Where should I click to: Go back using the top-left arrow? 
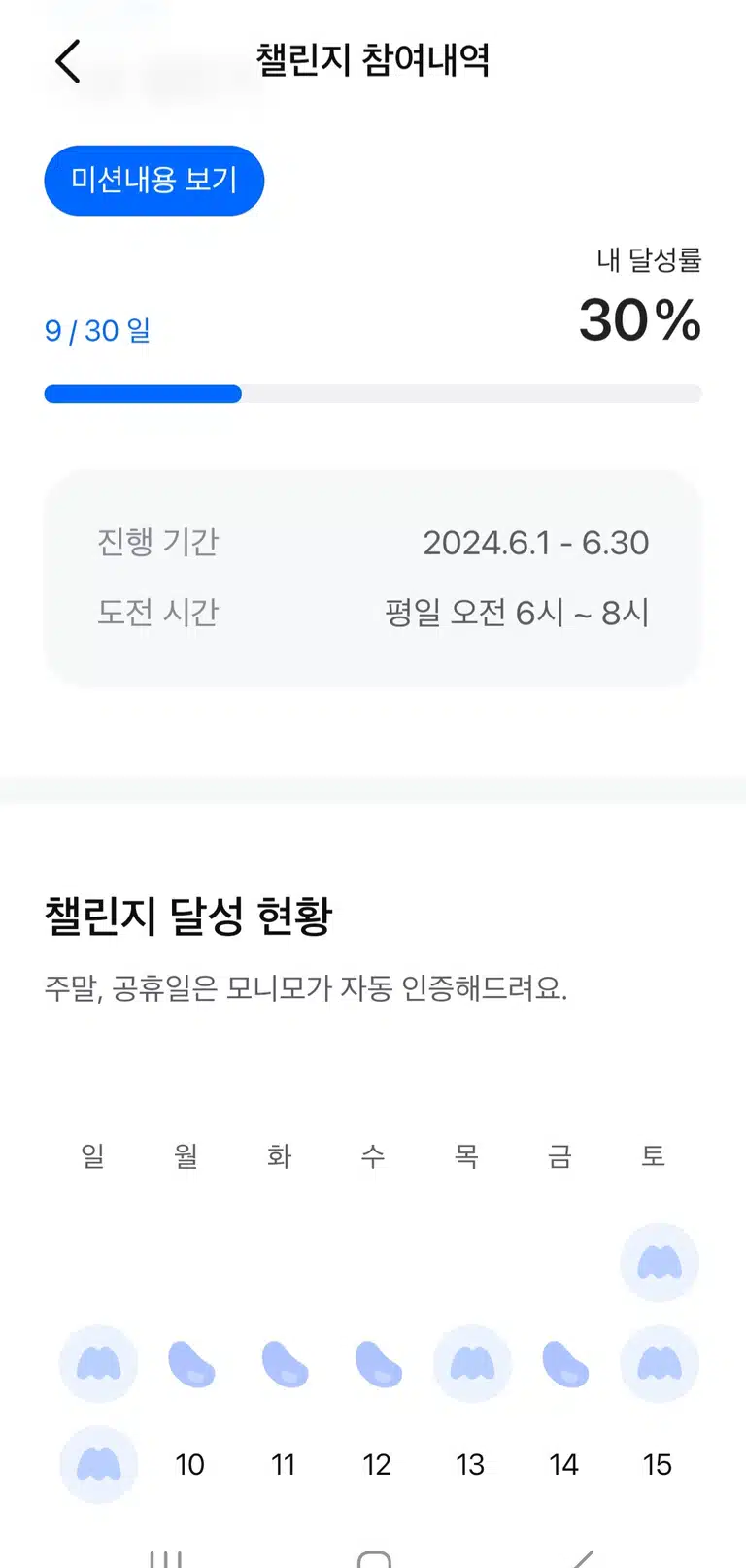tap(68, 61)
